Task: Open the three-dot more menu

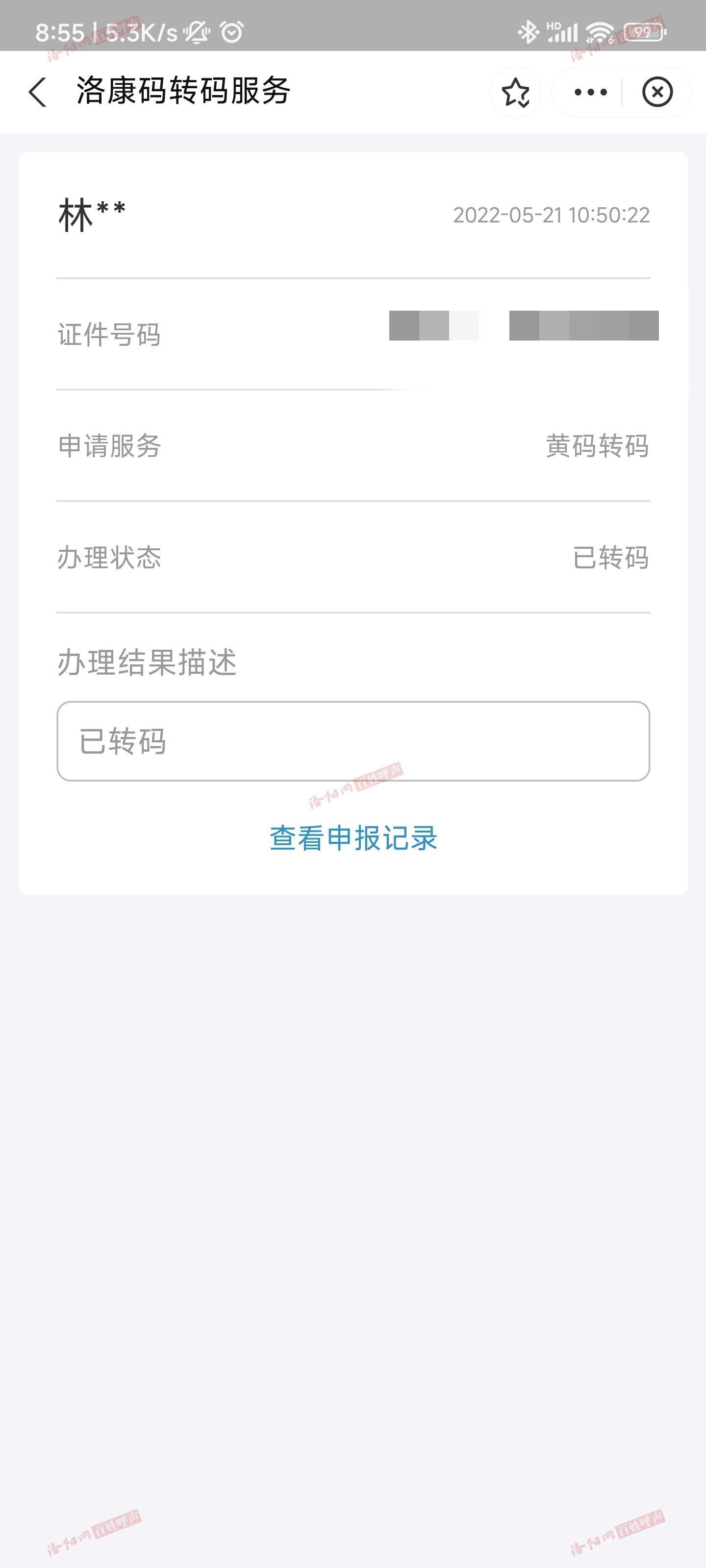Action: (590, 93)
